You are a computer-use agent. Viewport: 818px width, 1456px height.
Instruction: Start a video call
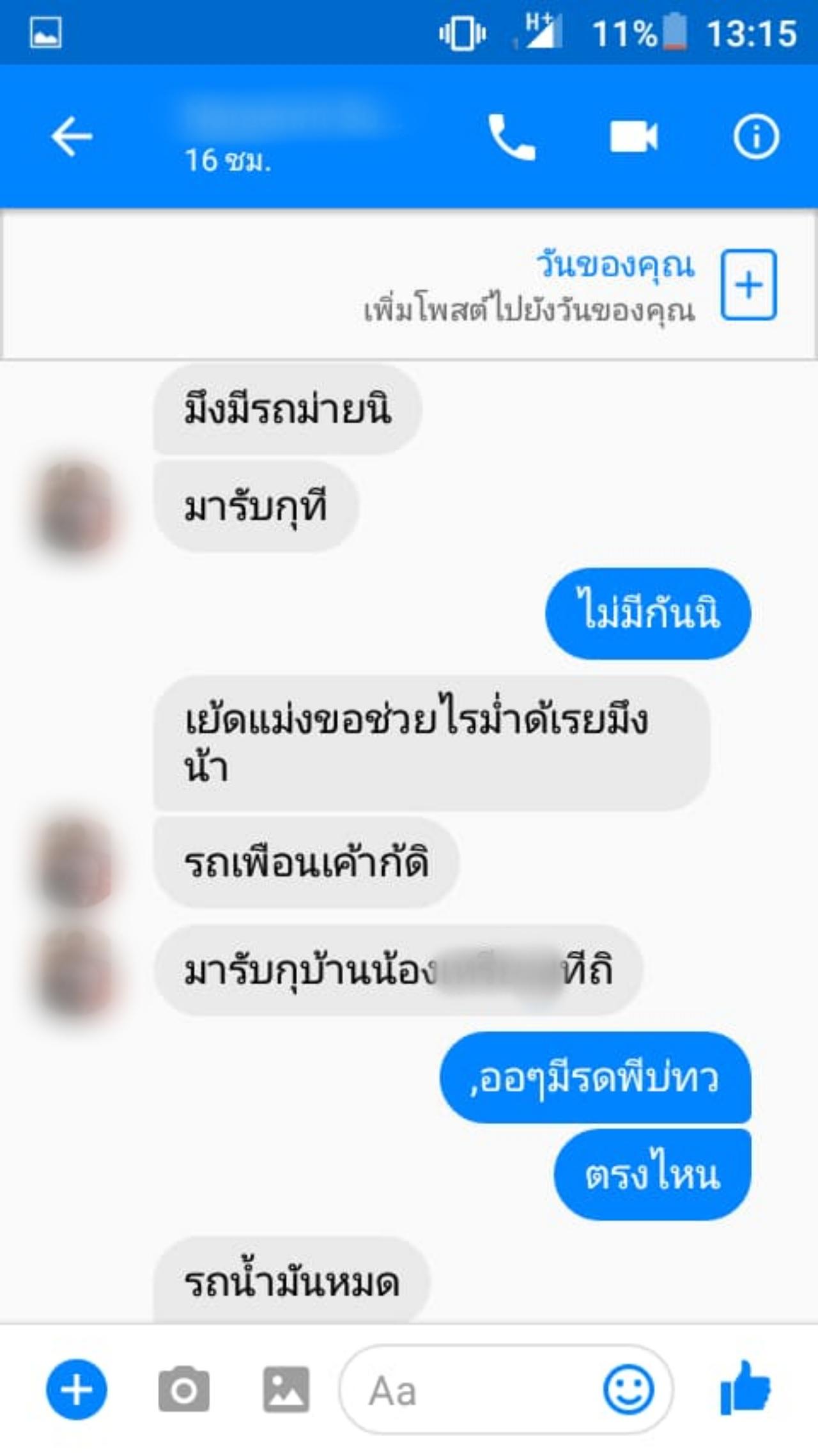(x=633, y=137)
